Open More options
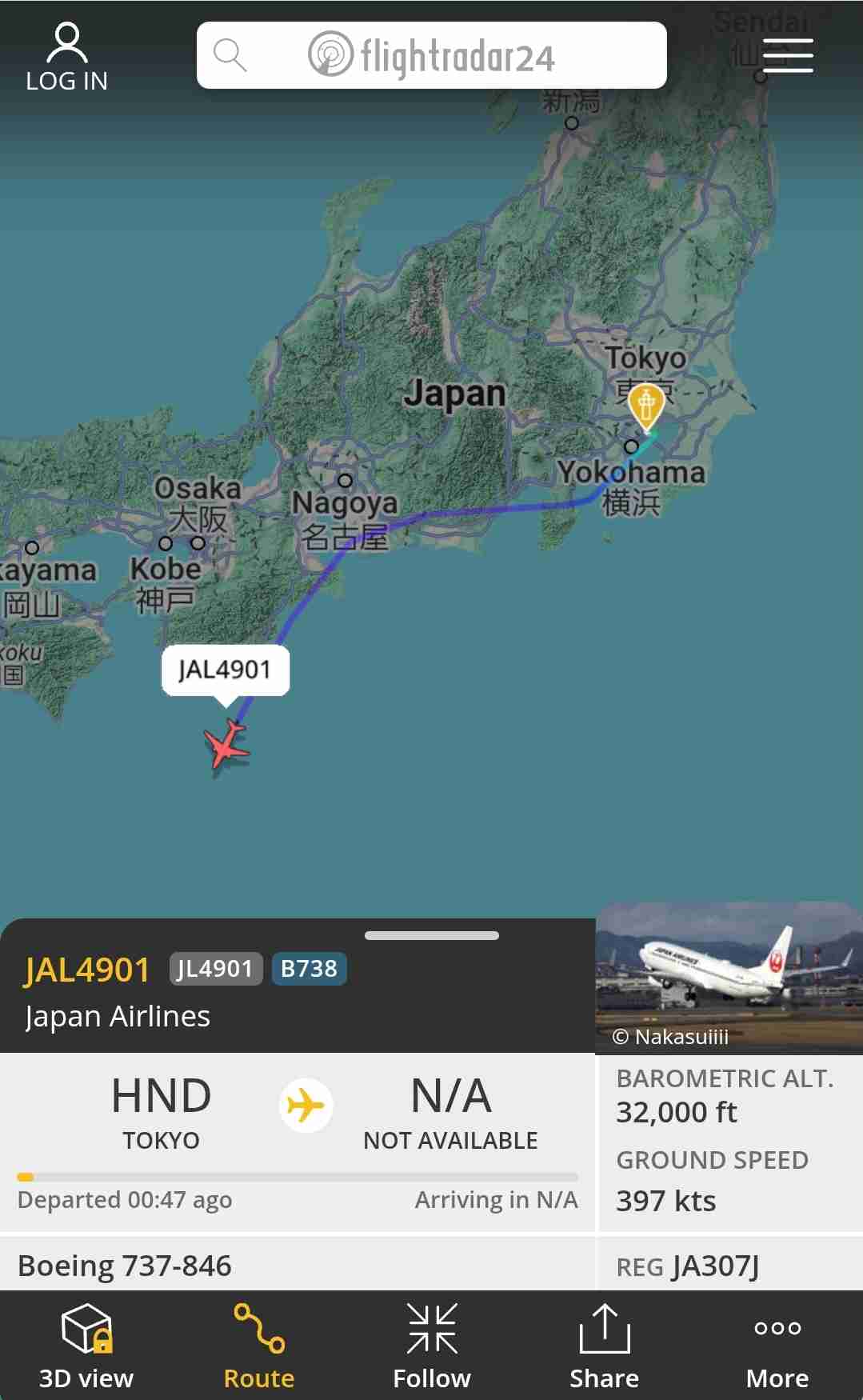Viewport: 863px width, 1400px height. pos(777,1346)
